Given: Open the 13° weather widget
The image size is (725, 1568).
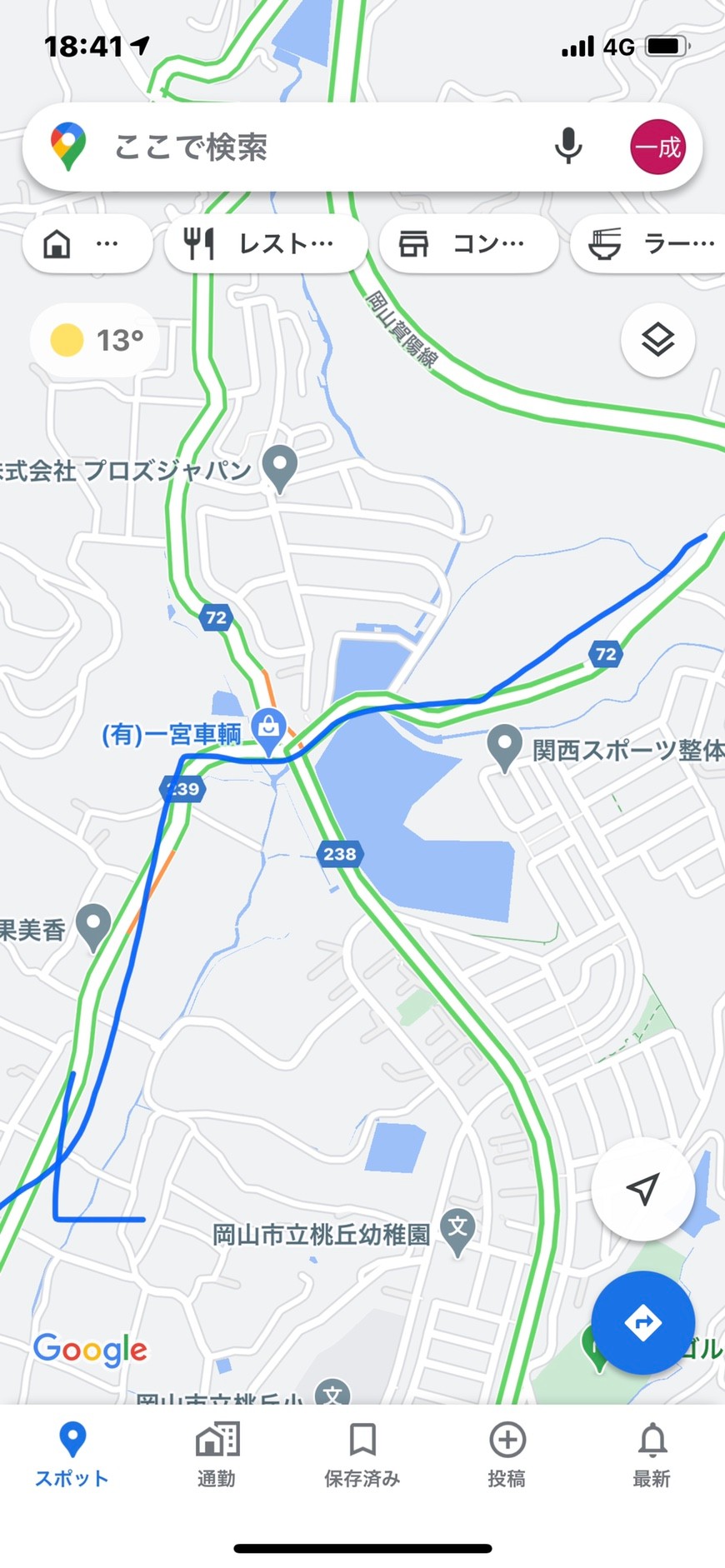Looking at the screenshot, I should point(95,340).
